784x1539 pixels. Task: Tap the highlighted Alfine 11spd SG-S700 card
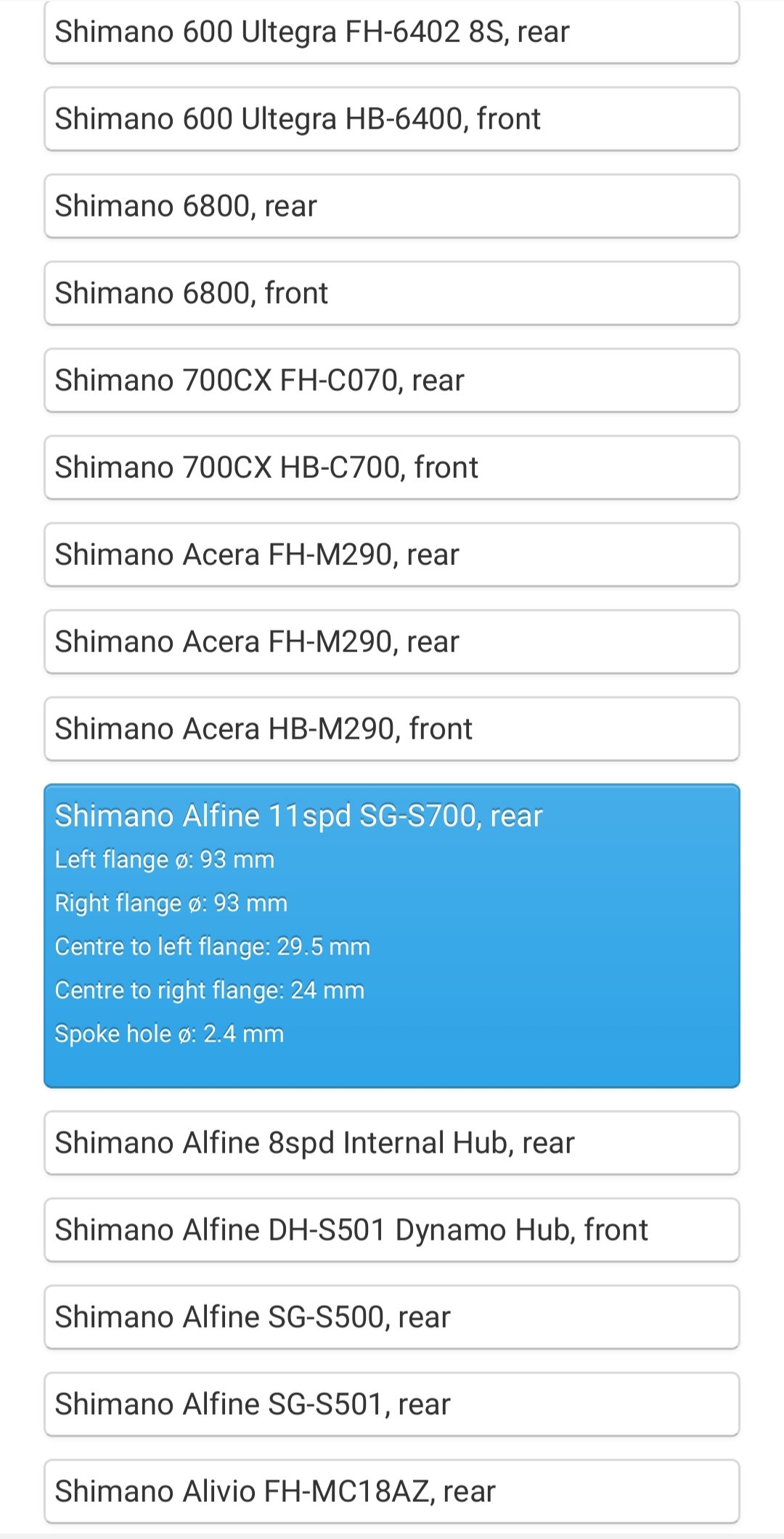tap(392, 935)
